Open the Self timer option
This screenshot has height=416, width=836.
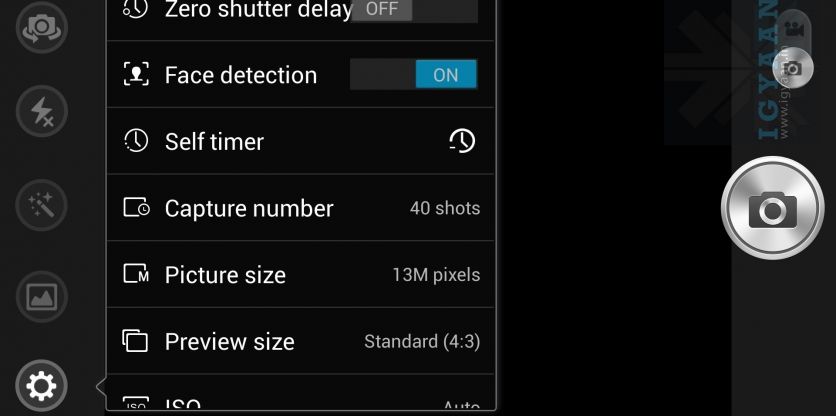click(300, 141)
